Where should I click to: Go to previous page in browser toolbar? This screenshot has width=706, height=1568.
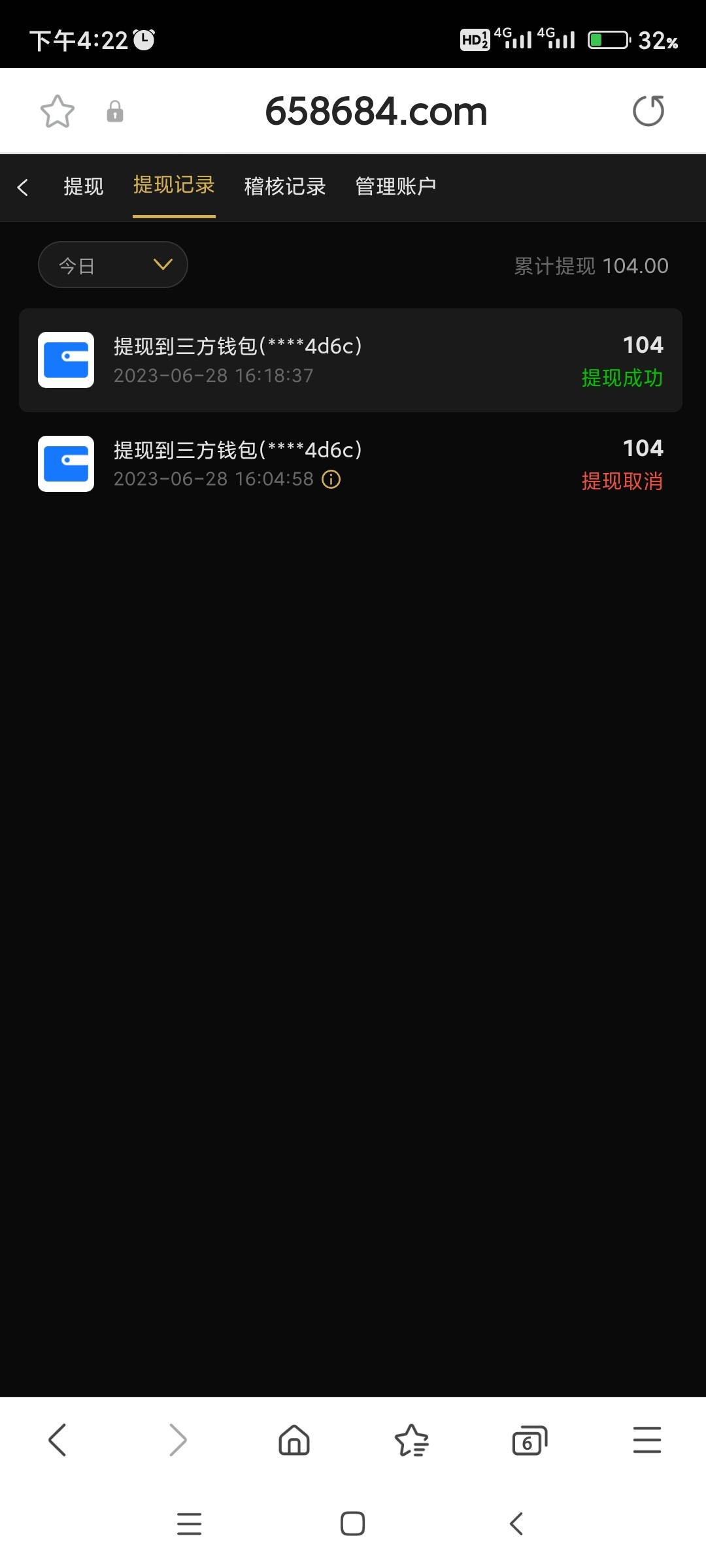[x=58, y=1440]
